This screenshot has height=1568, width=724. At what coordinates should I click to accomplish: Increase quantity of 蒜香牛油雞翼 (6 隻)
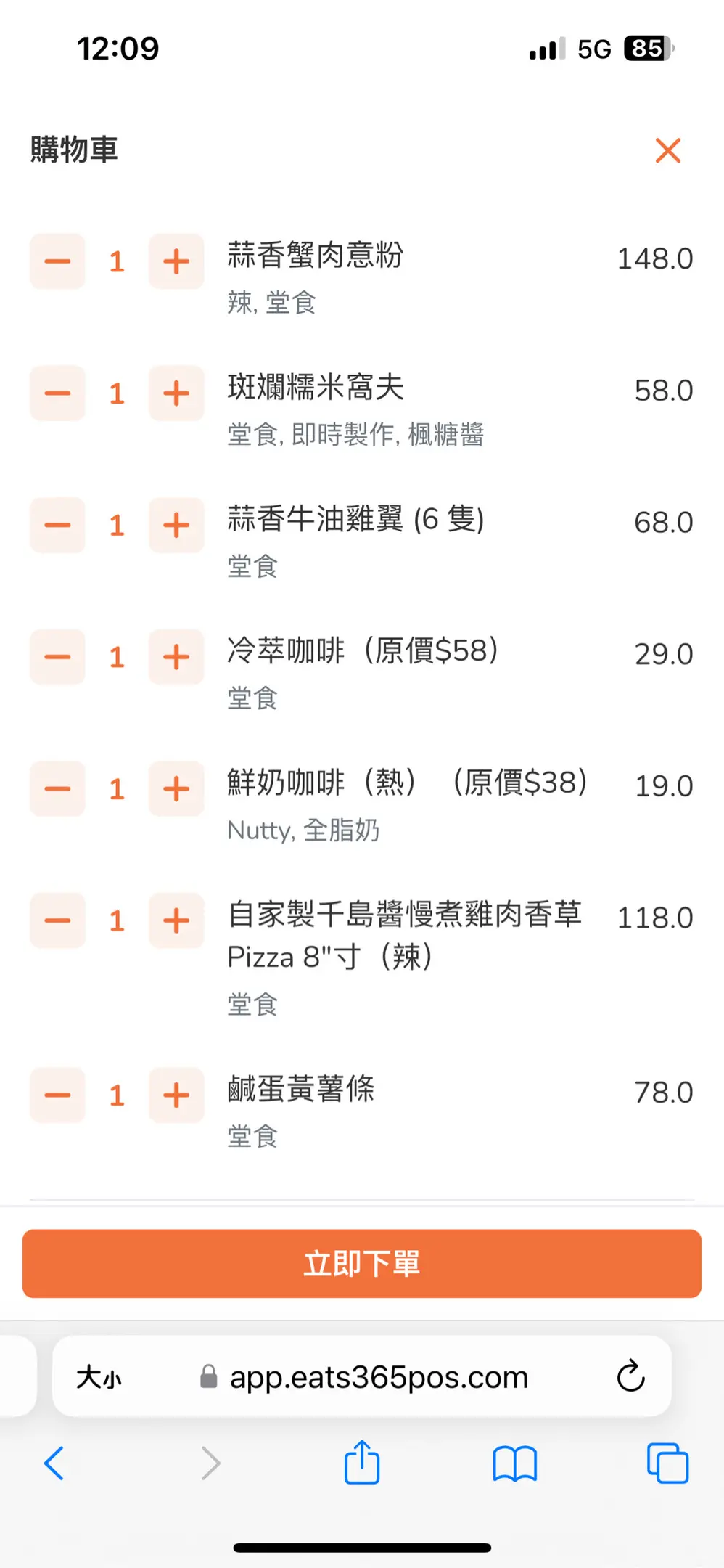point(176,526)
